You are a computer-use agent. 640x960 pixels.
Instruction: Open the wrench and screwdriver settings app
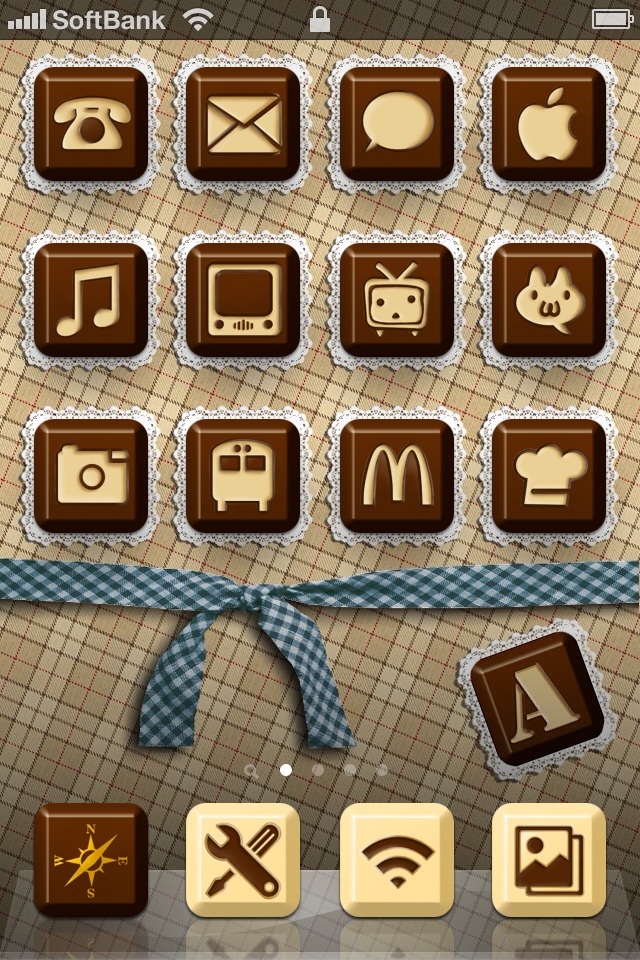243,860
